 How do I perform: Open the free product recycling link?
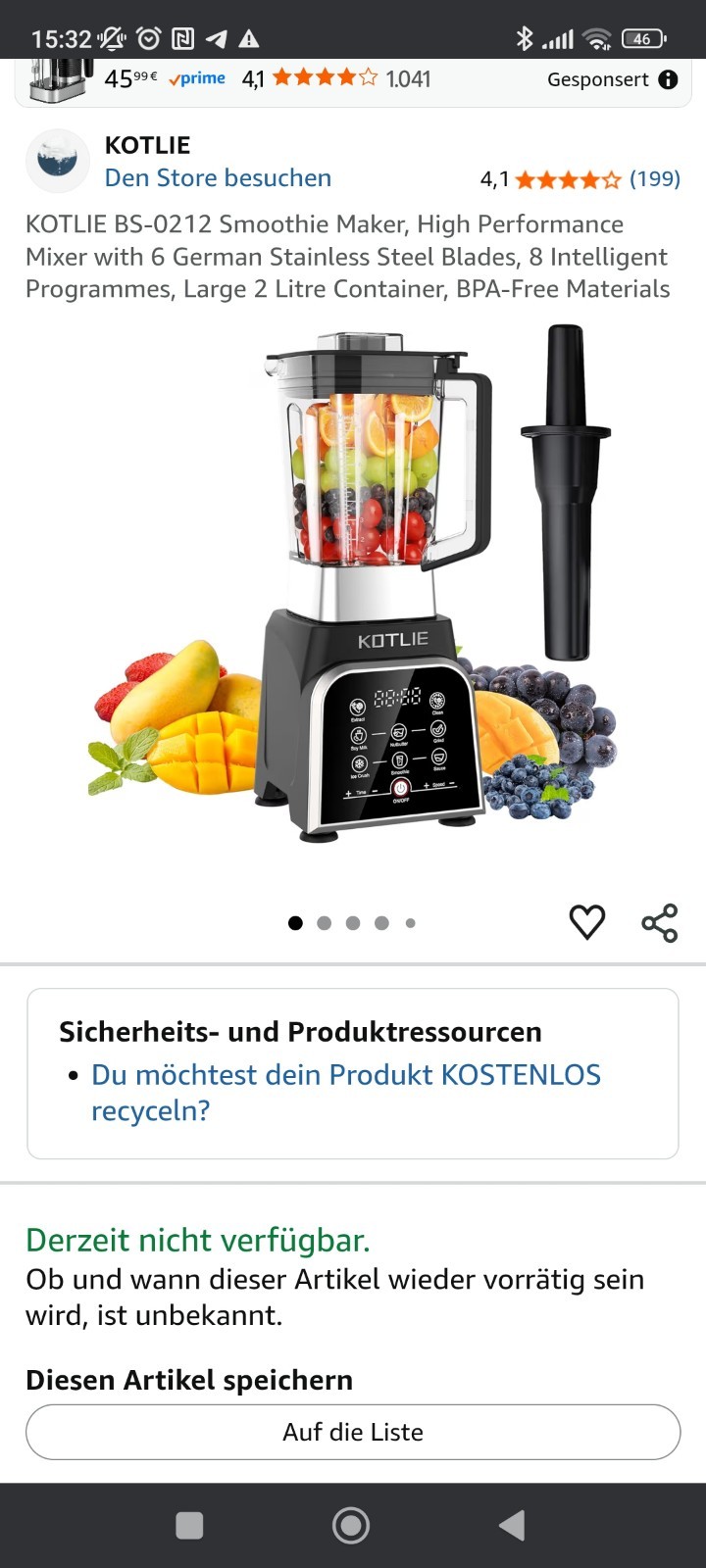(x=345, y=1093)
